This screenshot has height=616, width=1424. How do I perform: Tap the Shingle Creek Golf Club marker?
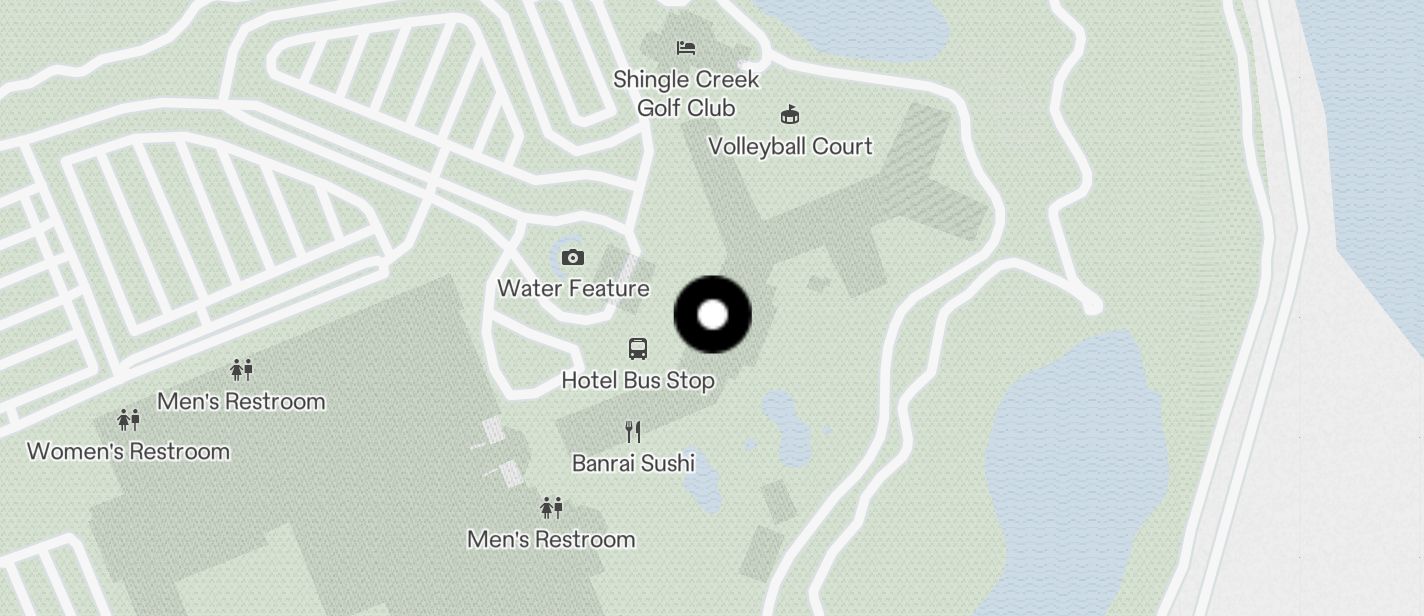(686, 48)
